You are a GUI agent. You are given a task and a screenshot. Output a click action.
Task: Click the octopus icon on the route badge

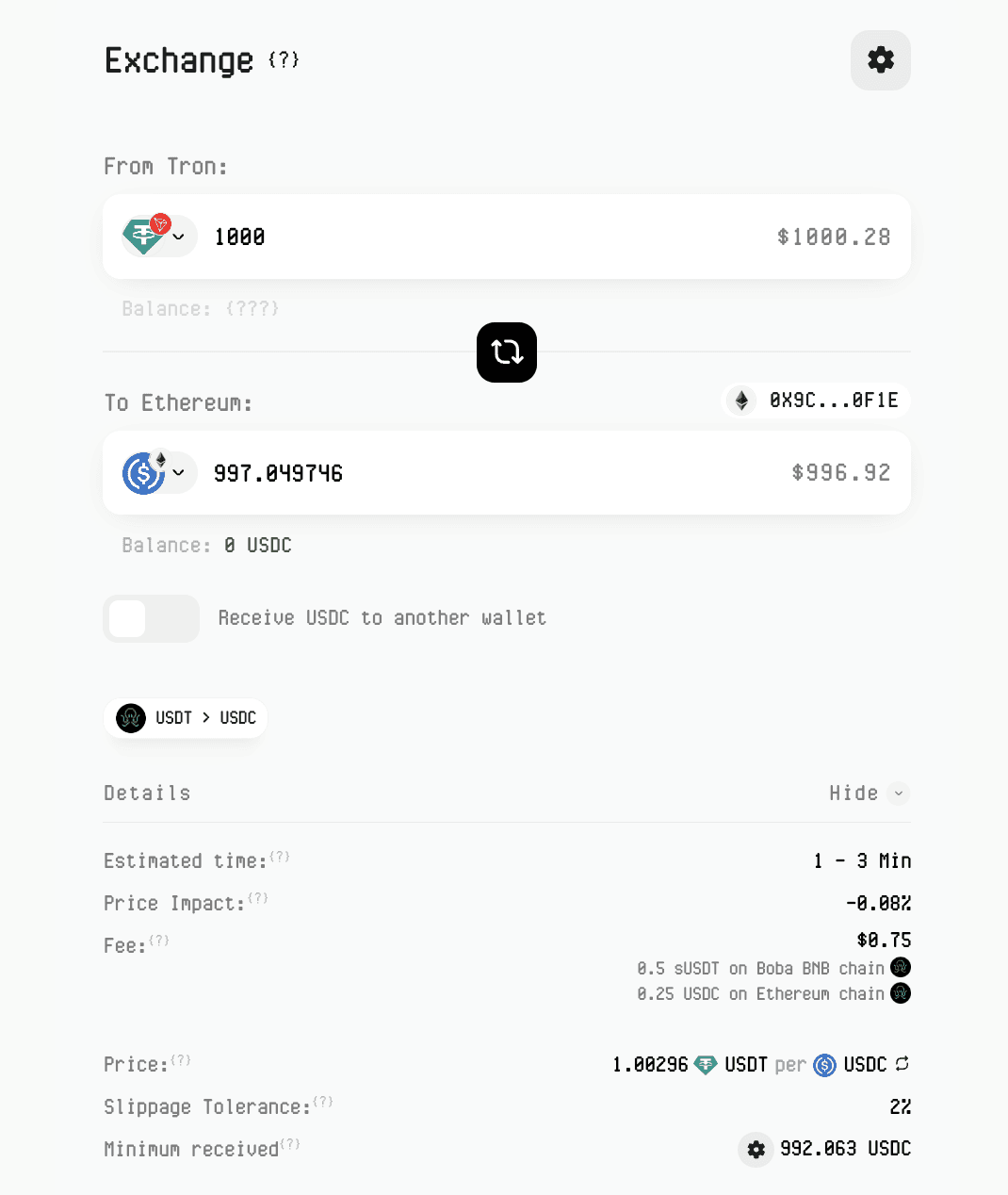tap(131, 717)
